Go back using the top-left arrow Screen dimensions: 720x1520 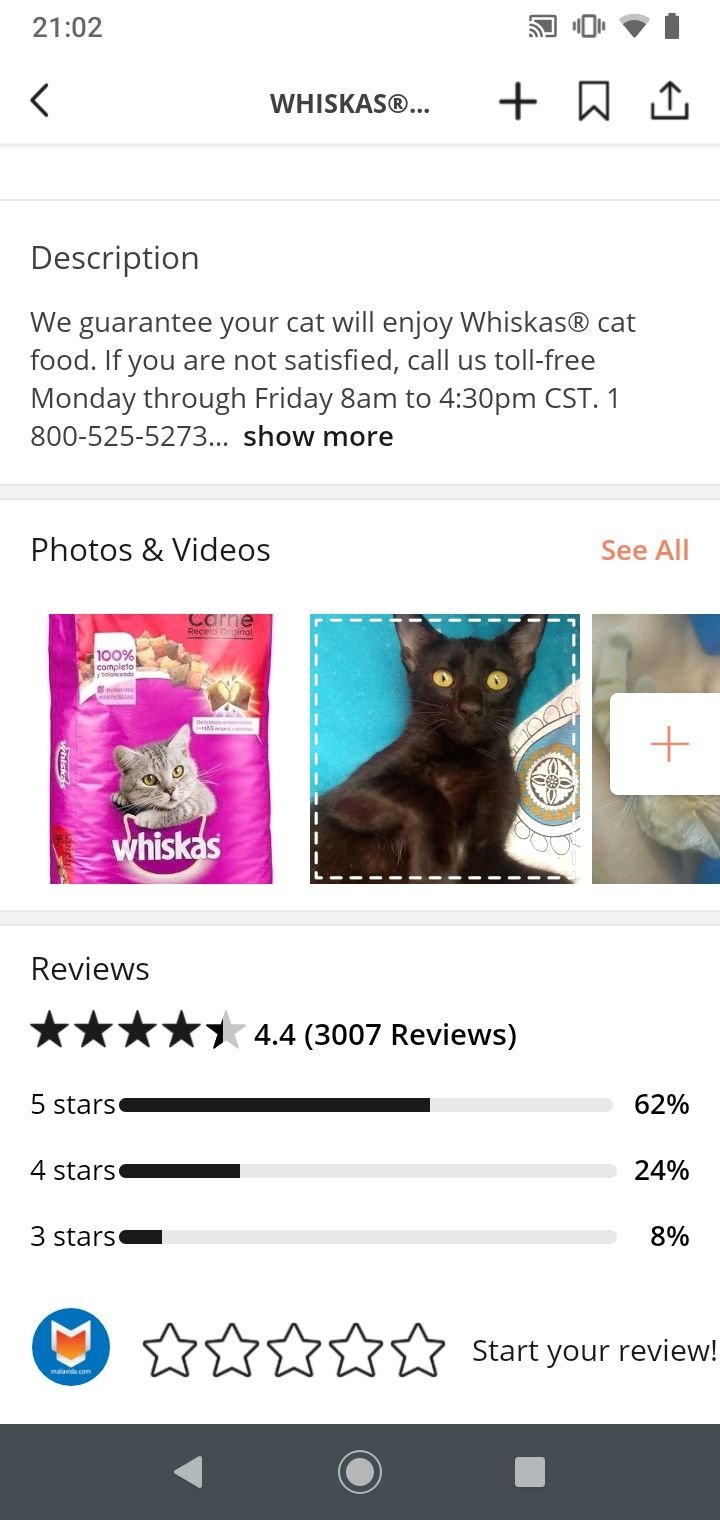40,101
